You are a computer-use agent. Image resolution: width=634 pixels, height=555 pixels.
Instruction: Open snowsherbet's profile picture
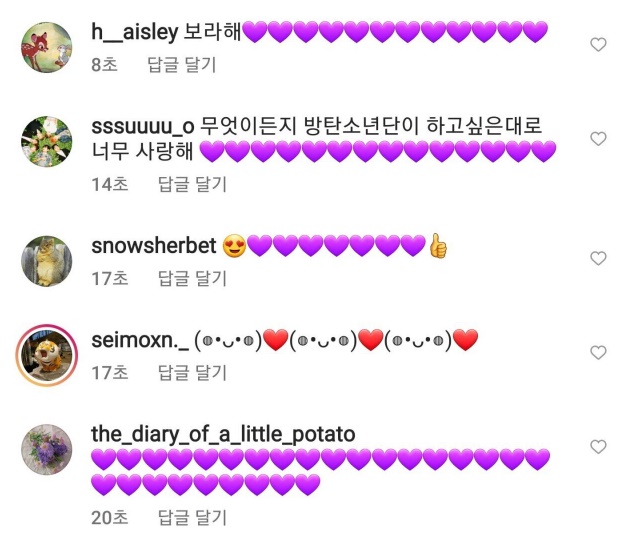pos(47,261)
